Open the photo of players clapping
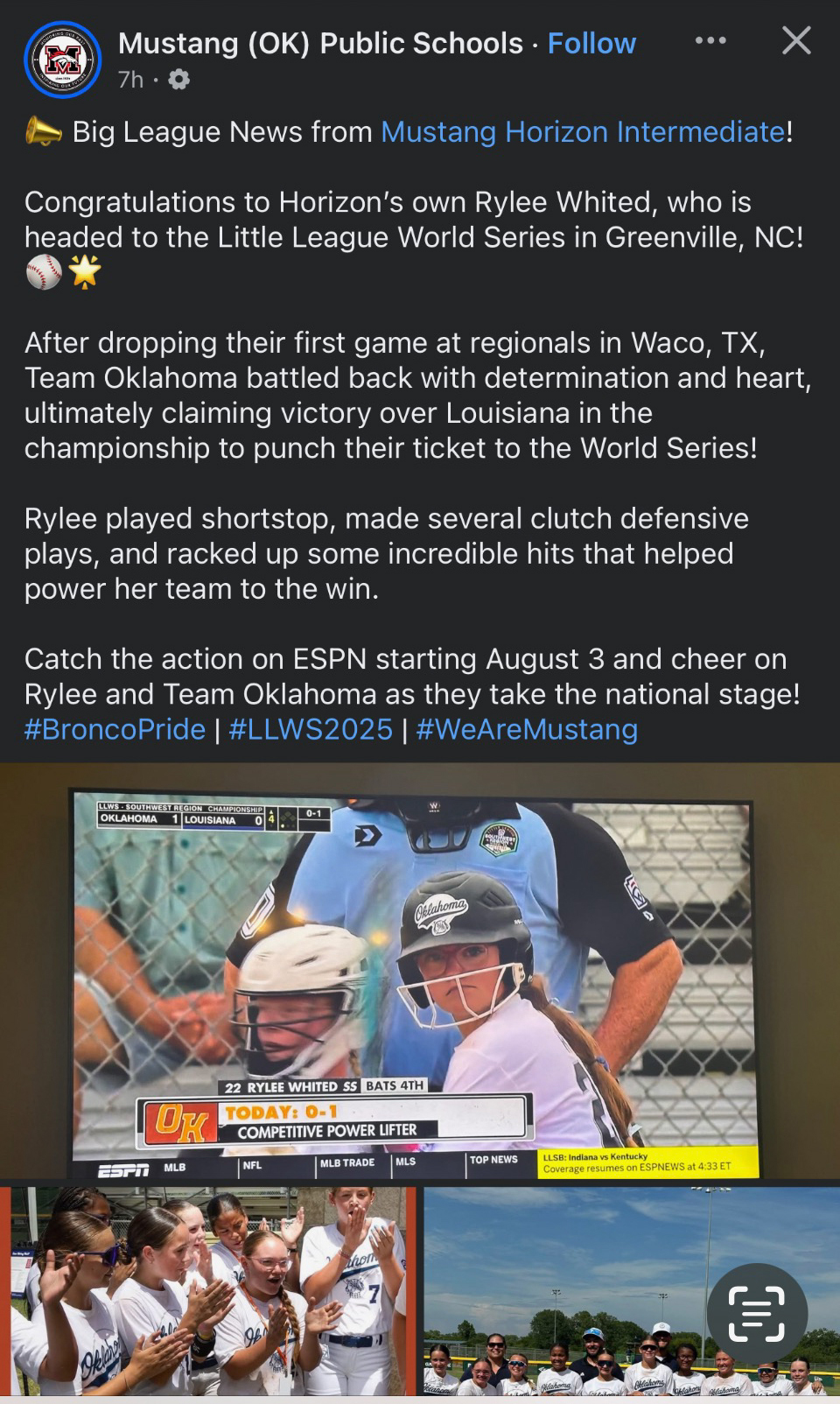Screen dimensions: 840x1404 tap(208, 1291)
